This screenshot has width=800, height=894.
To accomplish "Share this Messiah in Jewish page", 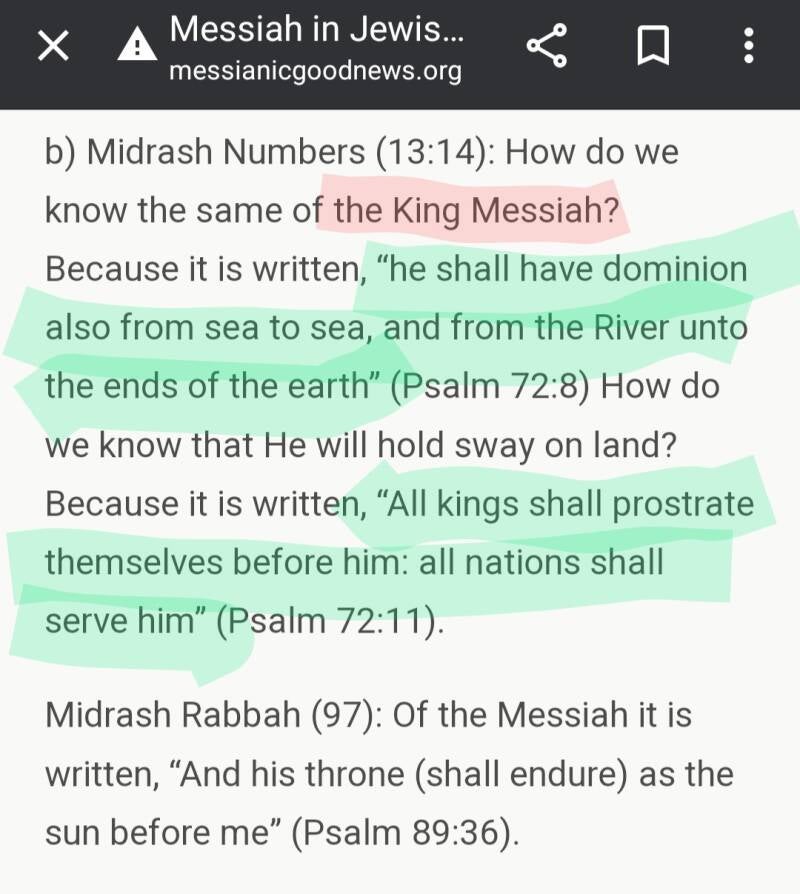I will click(x=547, y=46).
